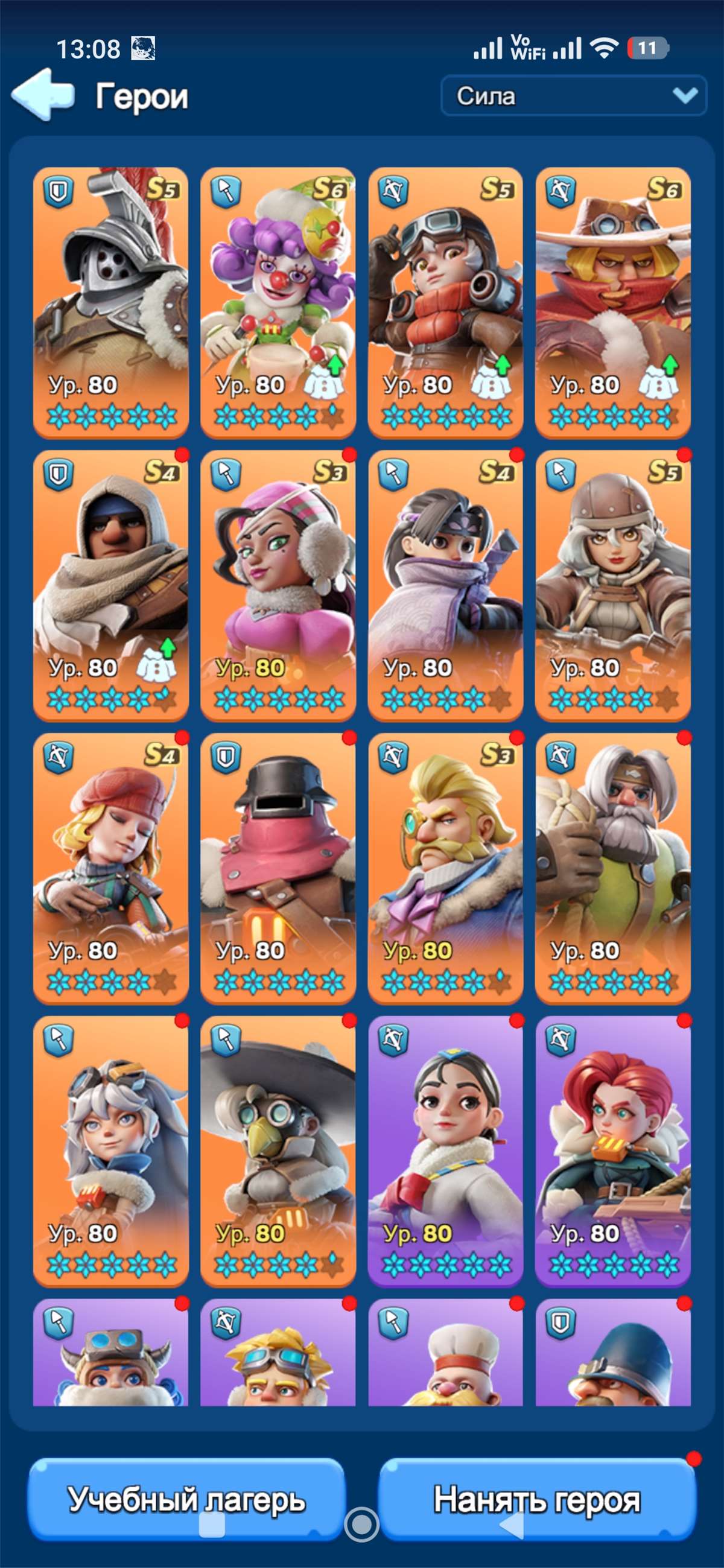
Task: Open the hooded man with scarf card
Action: tap(111, 586)
